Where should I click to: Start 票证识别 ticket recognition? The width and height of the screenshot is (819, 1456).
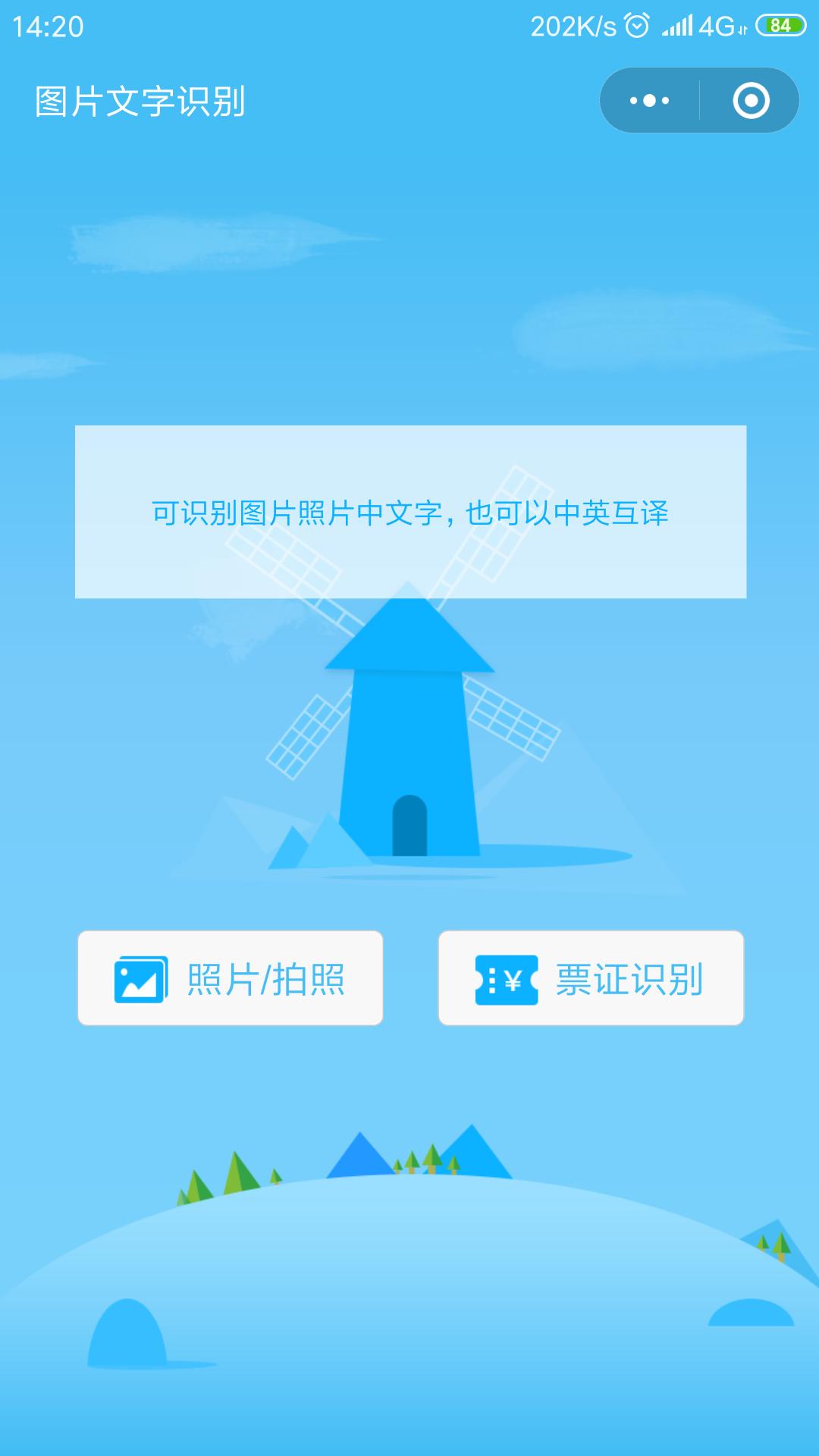(x=590, y=980)
